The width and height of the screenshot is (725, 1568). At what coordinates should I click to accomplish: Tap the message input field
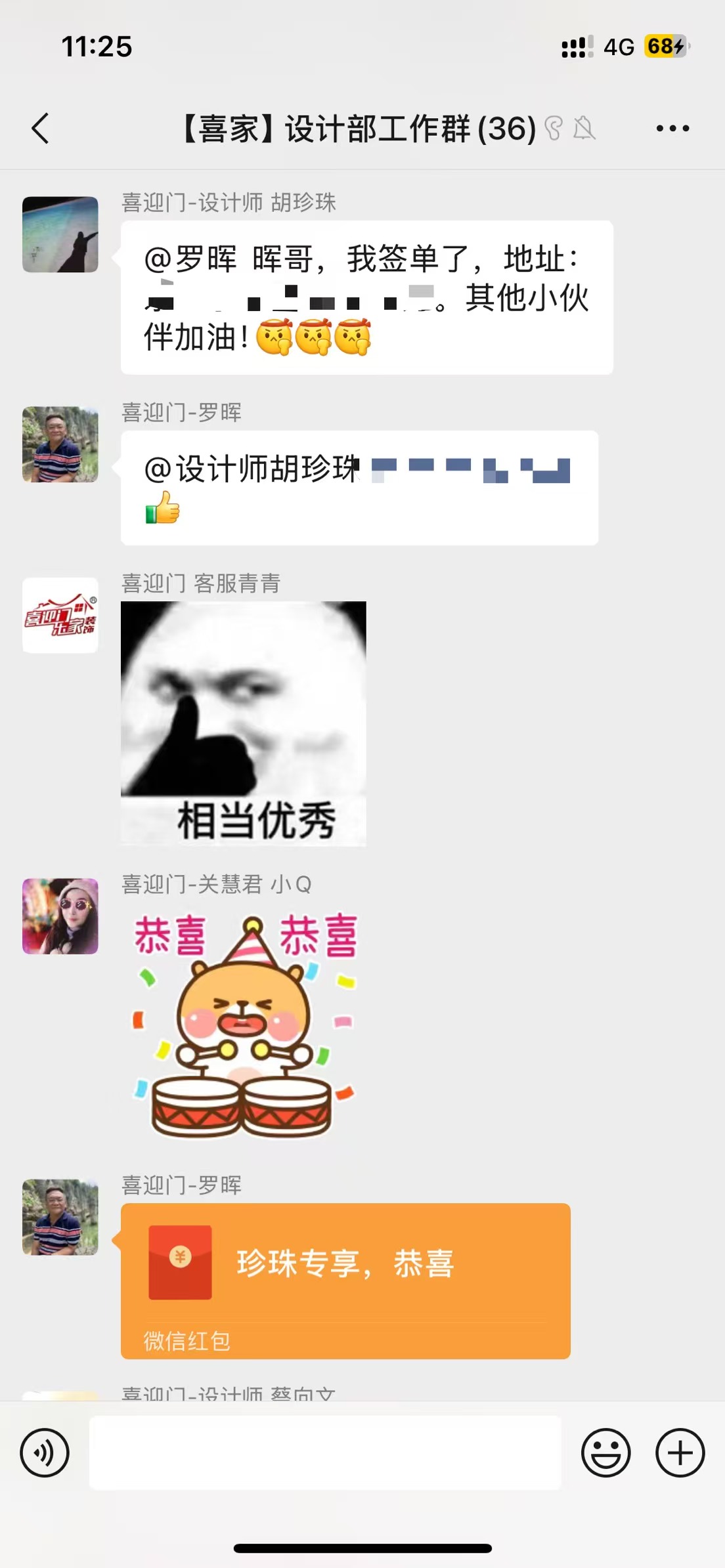[325, 1452]
